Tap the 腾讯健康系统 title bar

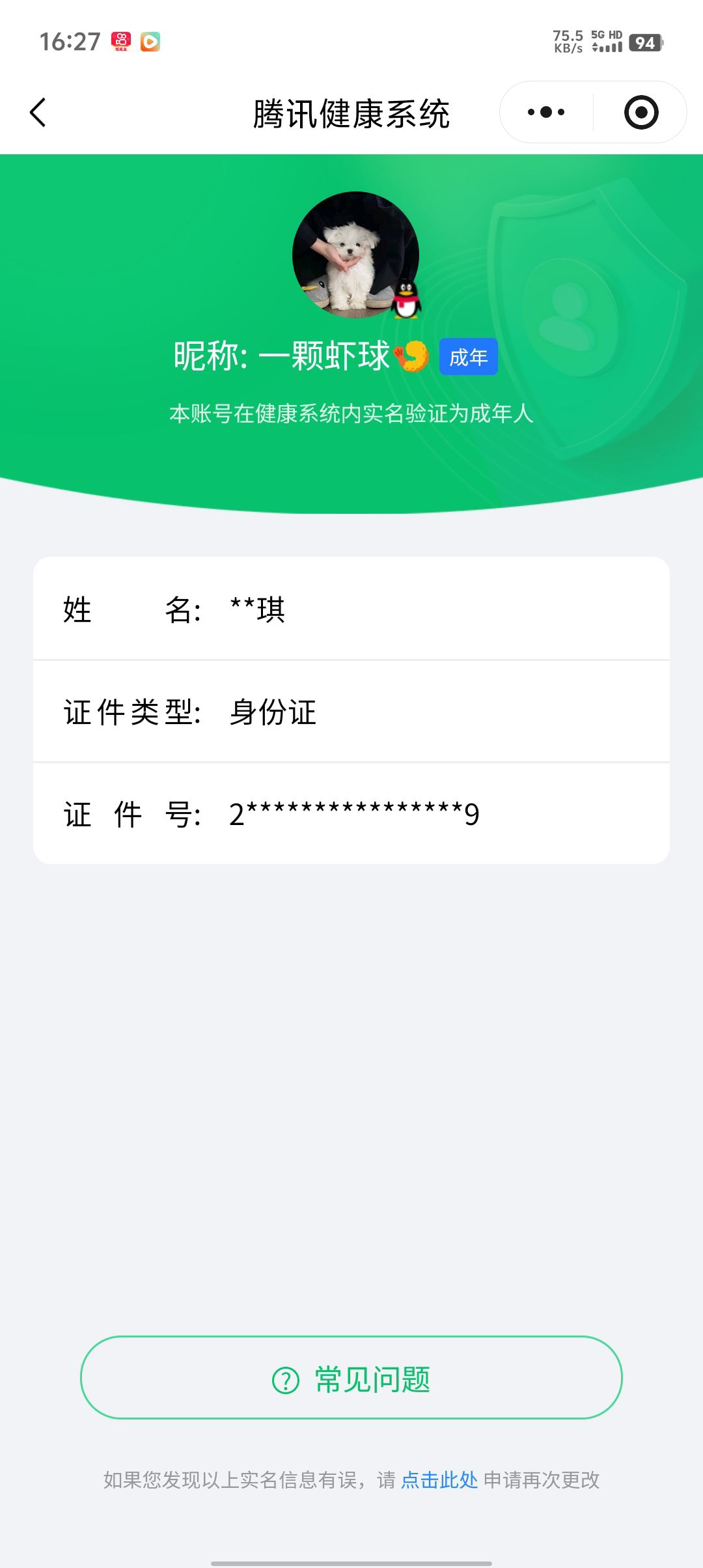[351, 111]
